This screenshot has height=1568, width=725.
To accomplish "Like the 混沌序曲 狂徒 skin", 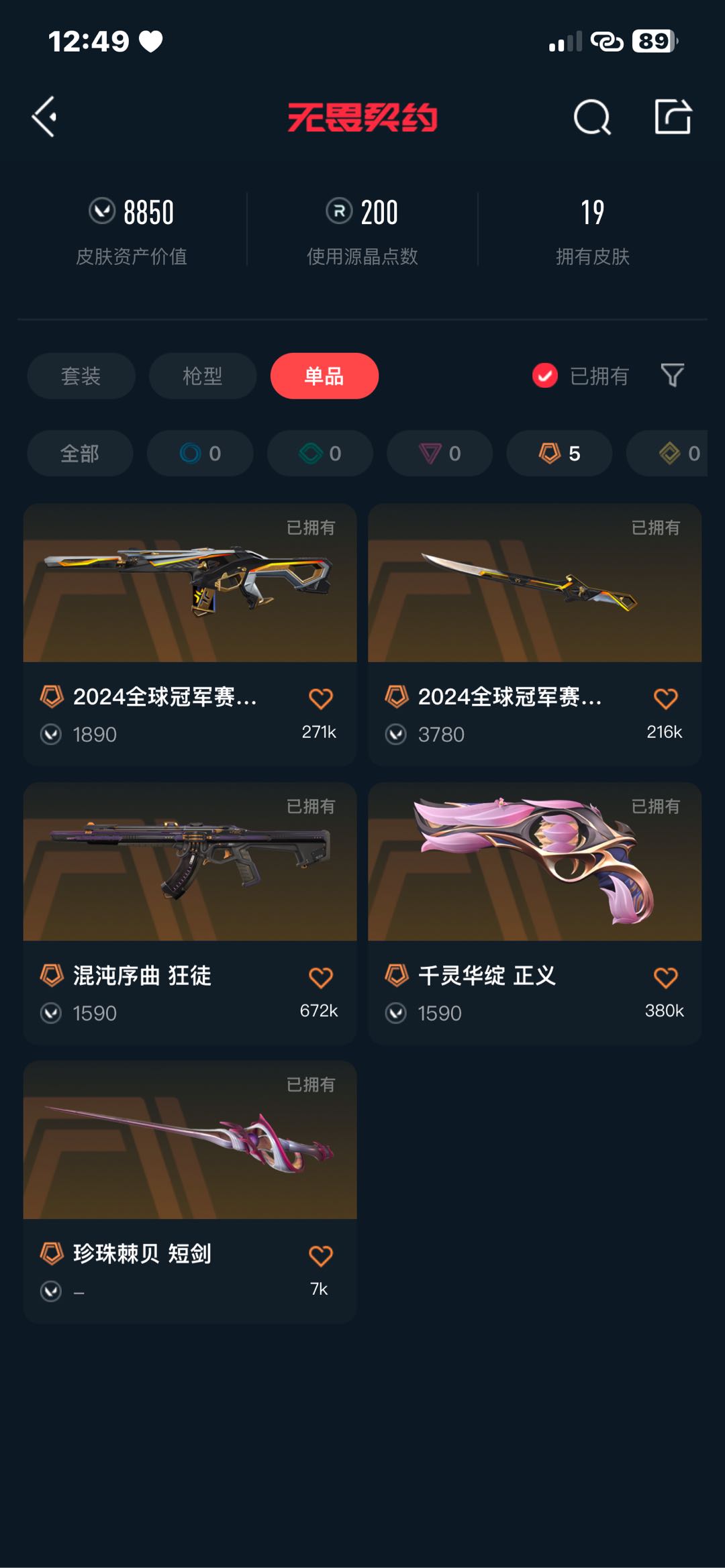I will pyautogui.click(x=320, y=978).
